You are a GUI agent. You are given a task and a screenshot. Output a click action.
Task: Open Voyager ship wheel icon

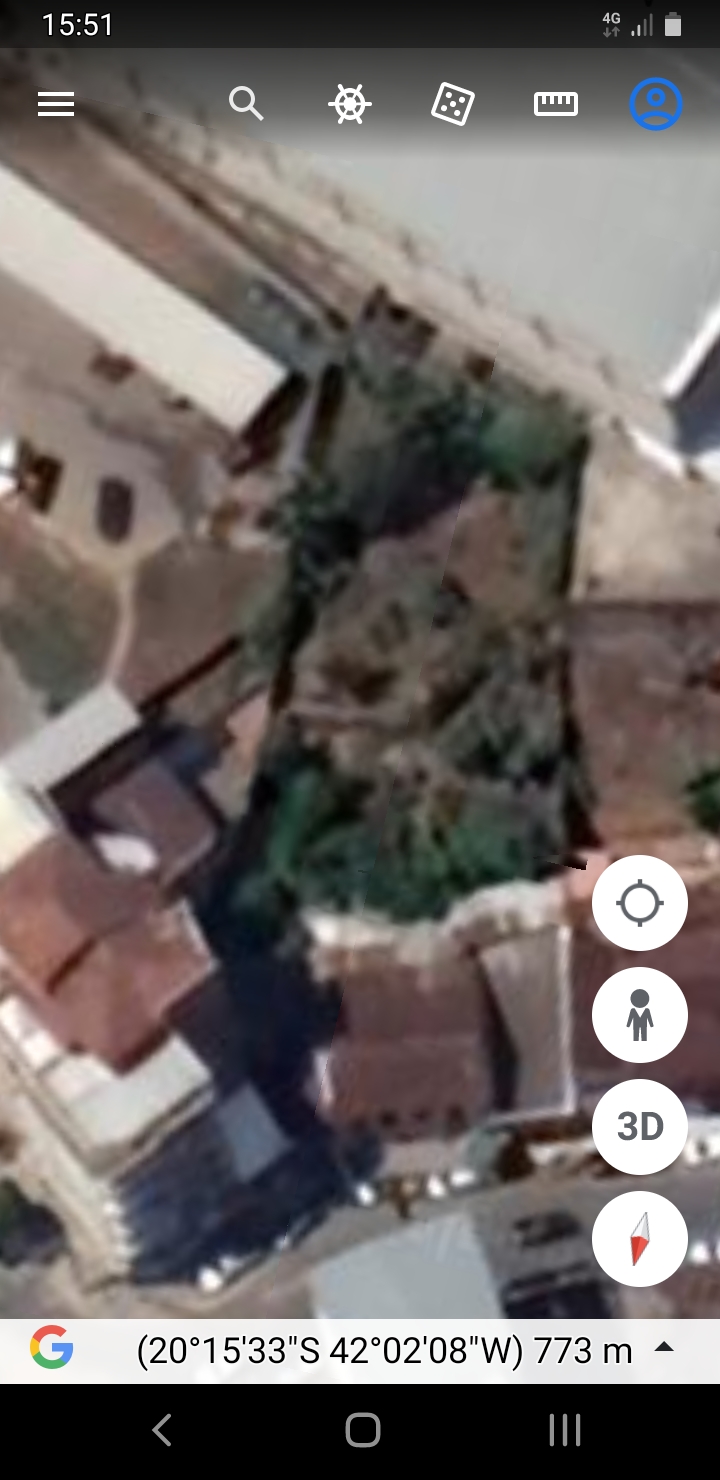350,104
